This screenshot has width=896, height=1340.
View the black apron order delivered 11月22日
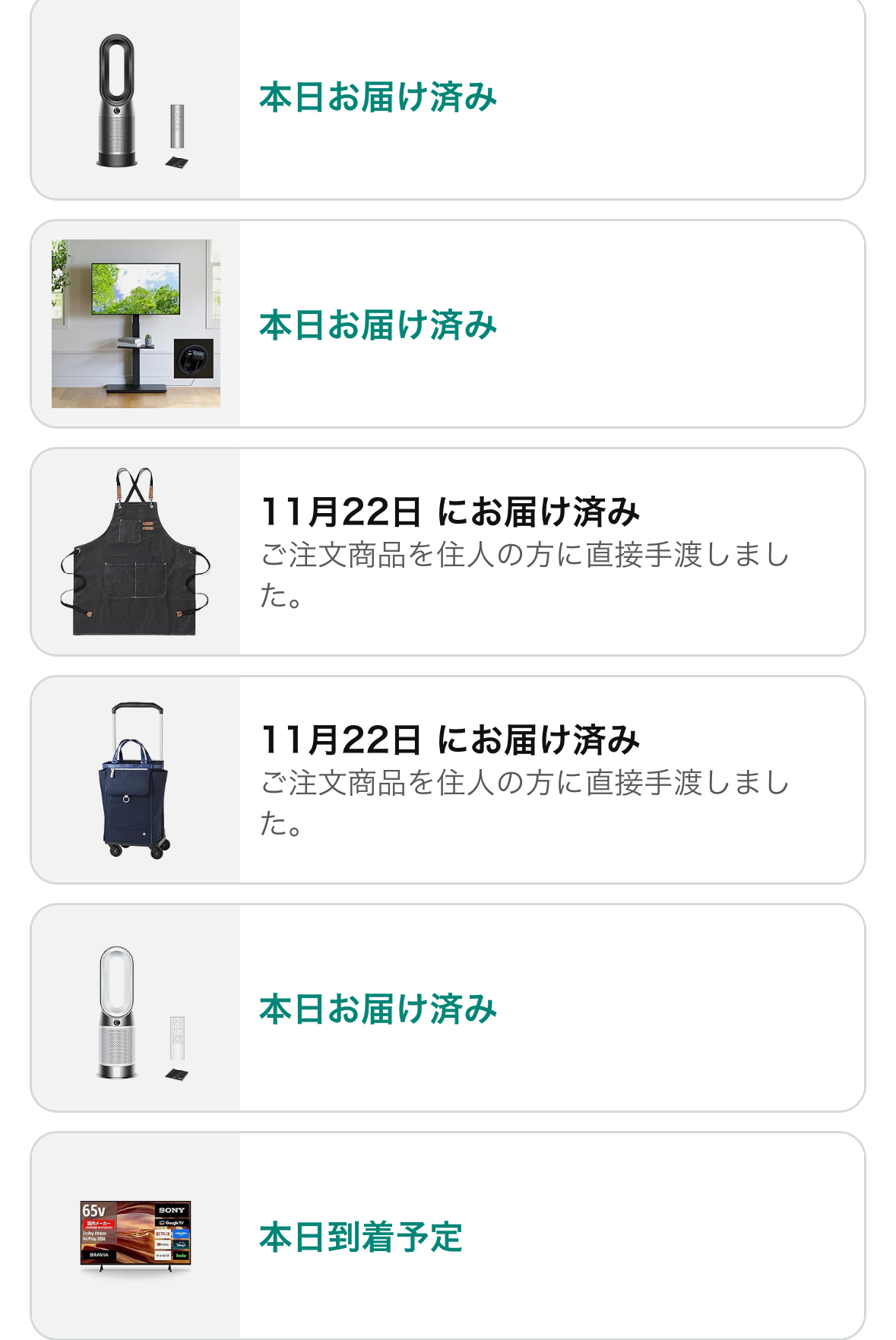[447, 552]
